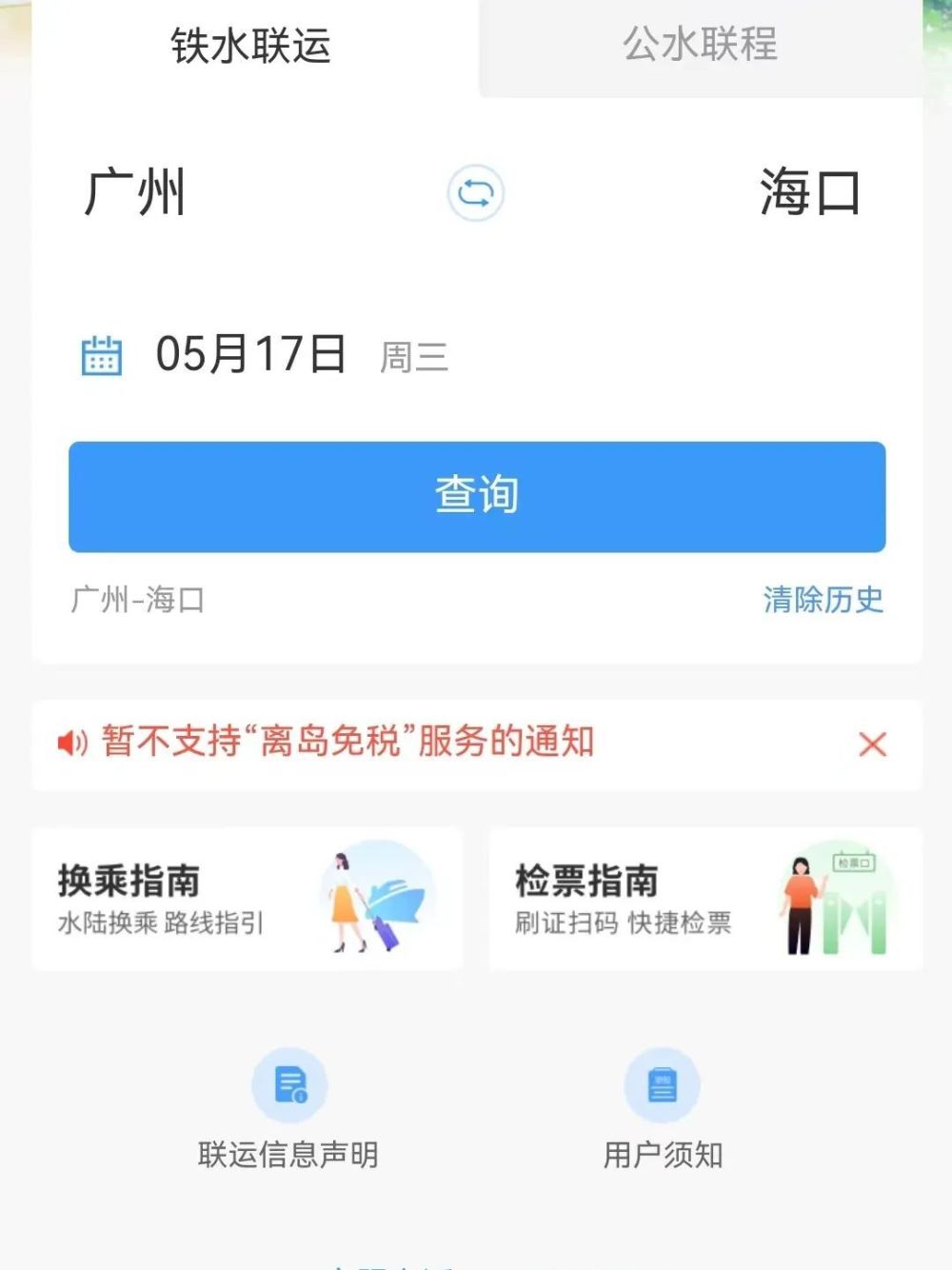The height and width of the screenshot is (1270, 952).
Task: Switch to the 公水联程 tab
Action: click(701, 45)
